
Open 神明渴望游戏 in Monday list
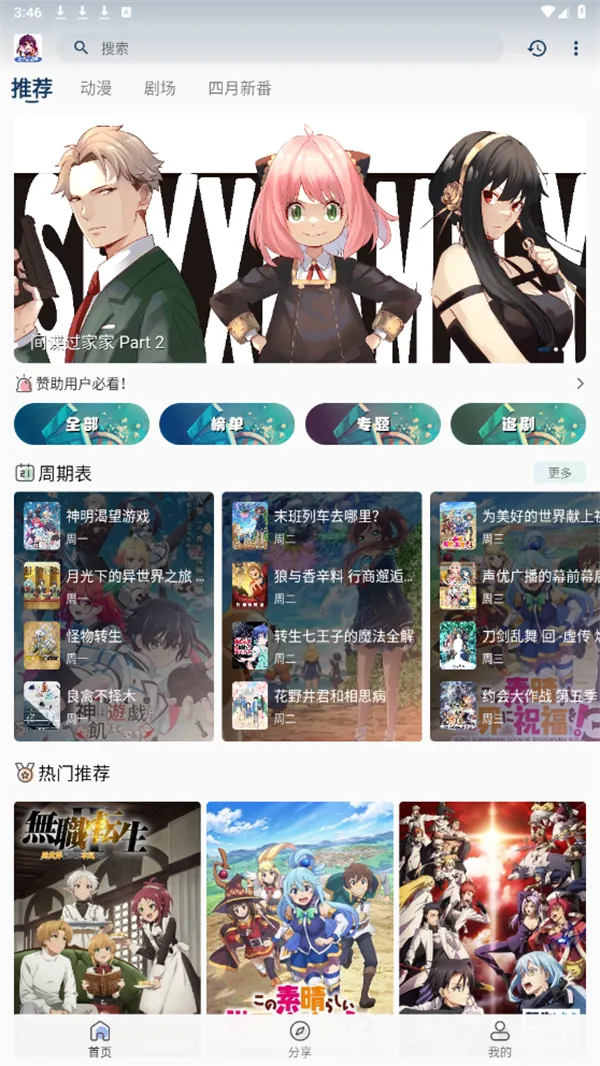click(107, 517)
